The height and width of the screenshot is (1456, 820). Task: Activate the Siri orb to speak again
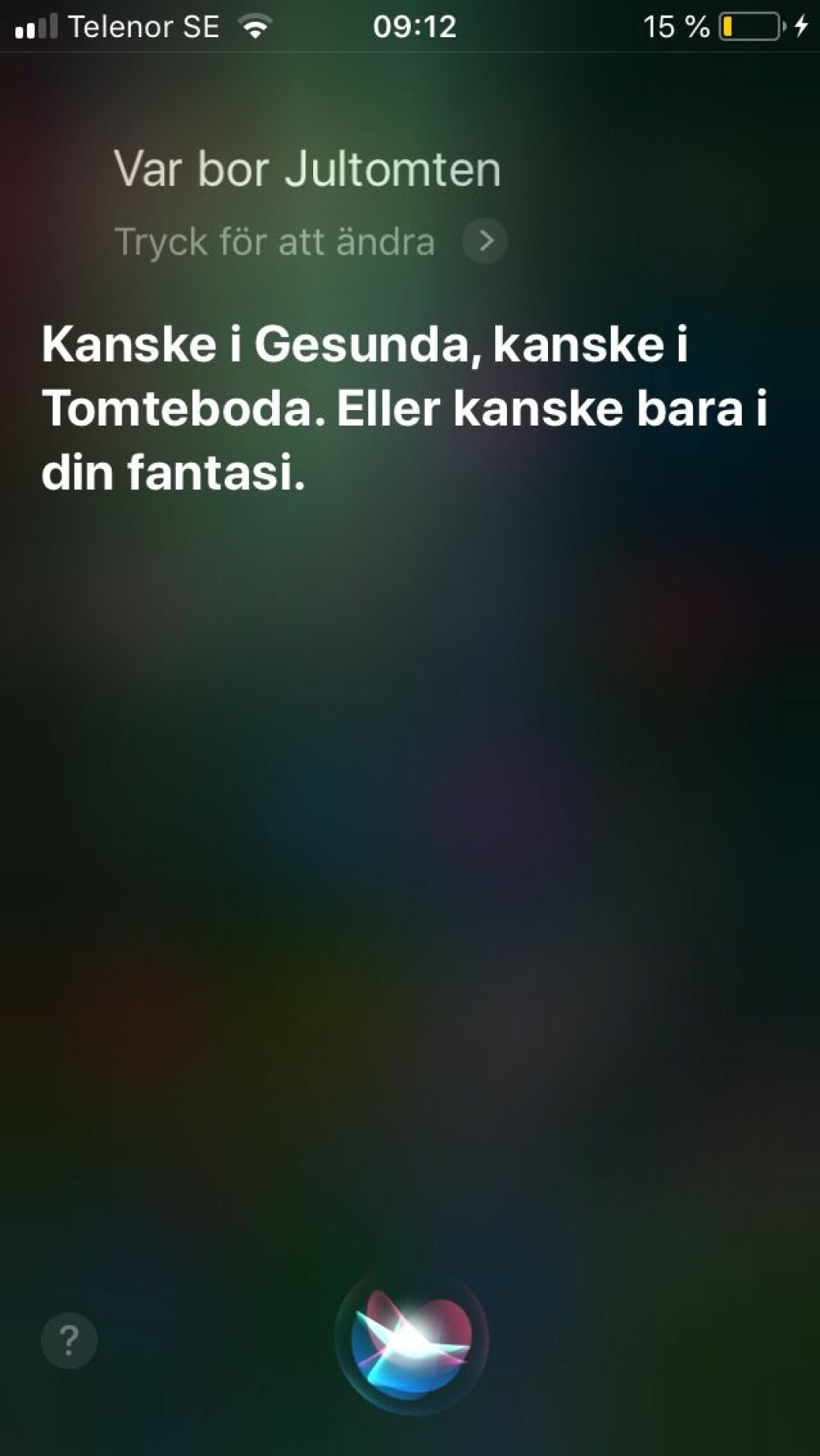411,1341
